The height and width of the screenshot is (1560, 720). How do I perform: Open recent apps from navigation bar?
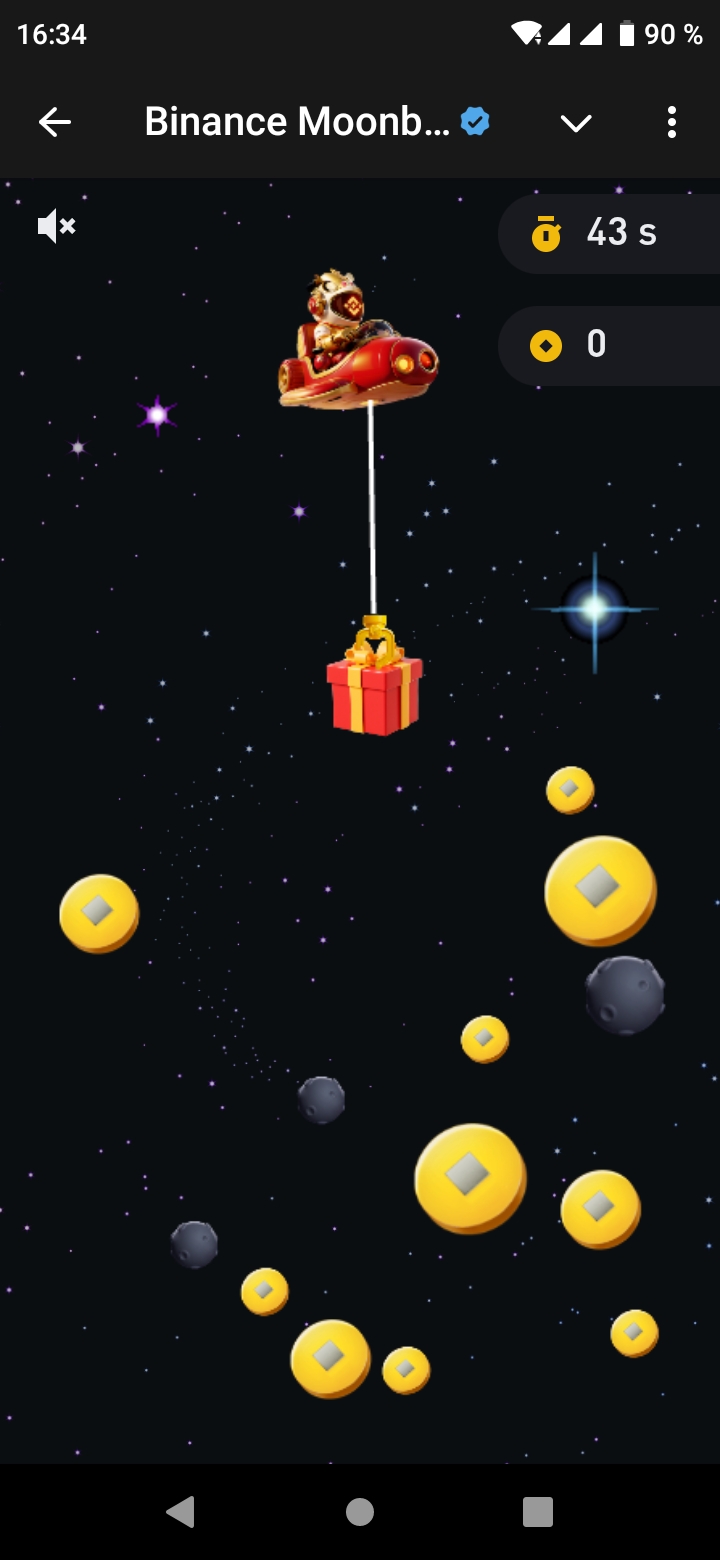tap(538, 1512)
